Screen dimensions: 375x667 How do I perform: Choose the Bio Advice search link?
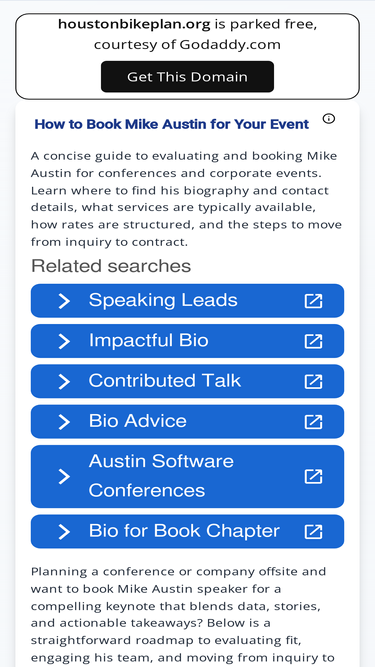tap(187, 422)
